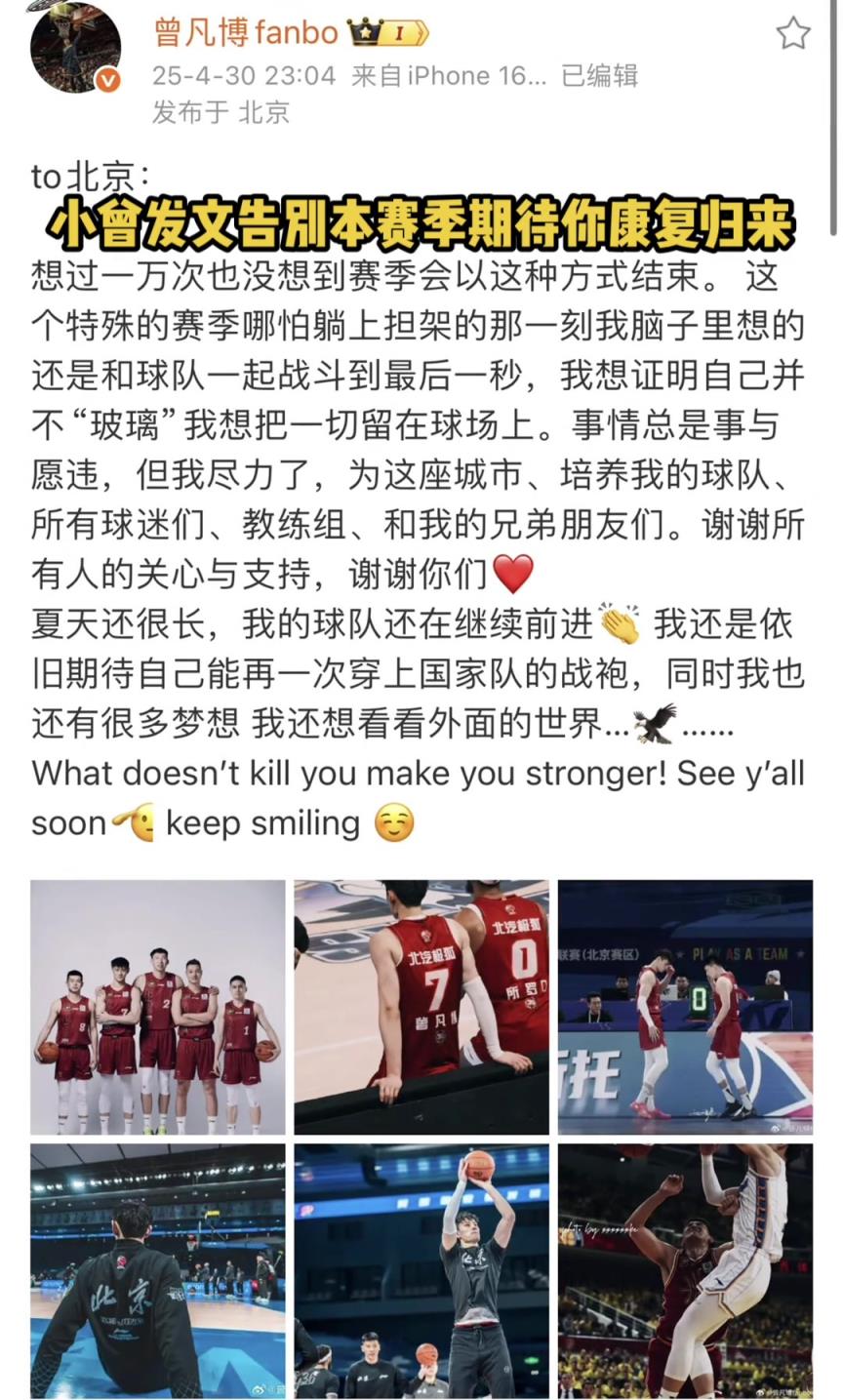
Task: Tap the username 曾凡博fanbo
Action: pyautogui.click(x=246, y=33)
